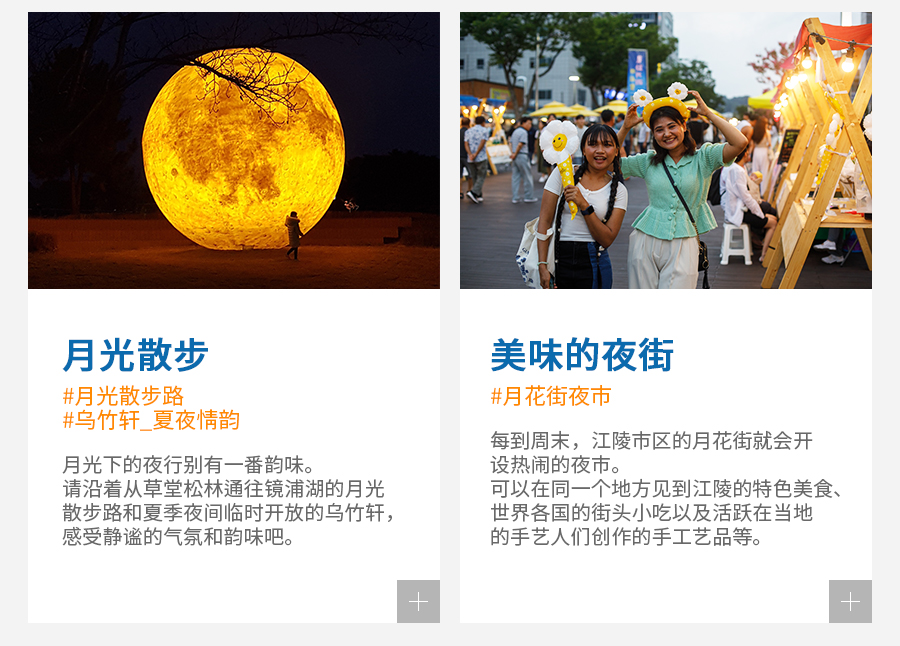The height and width of the screenshot is (646, 900).
Task: Open the 月光散步 moon photo card
Action: (234, 150)
